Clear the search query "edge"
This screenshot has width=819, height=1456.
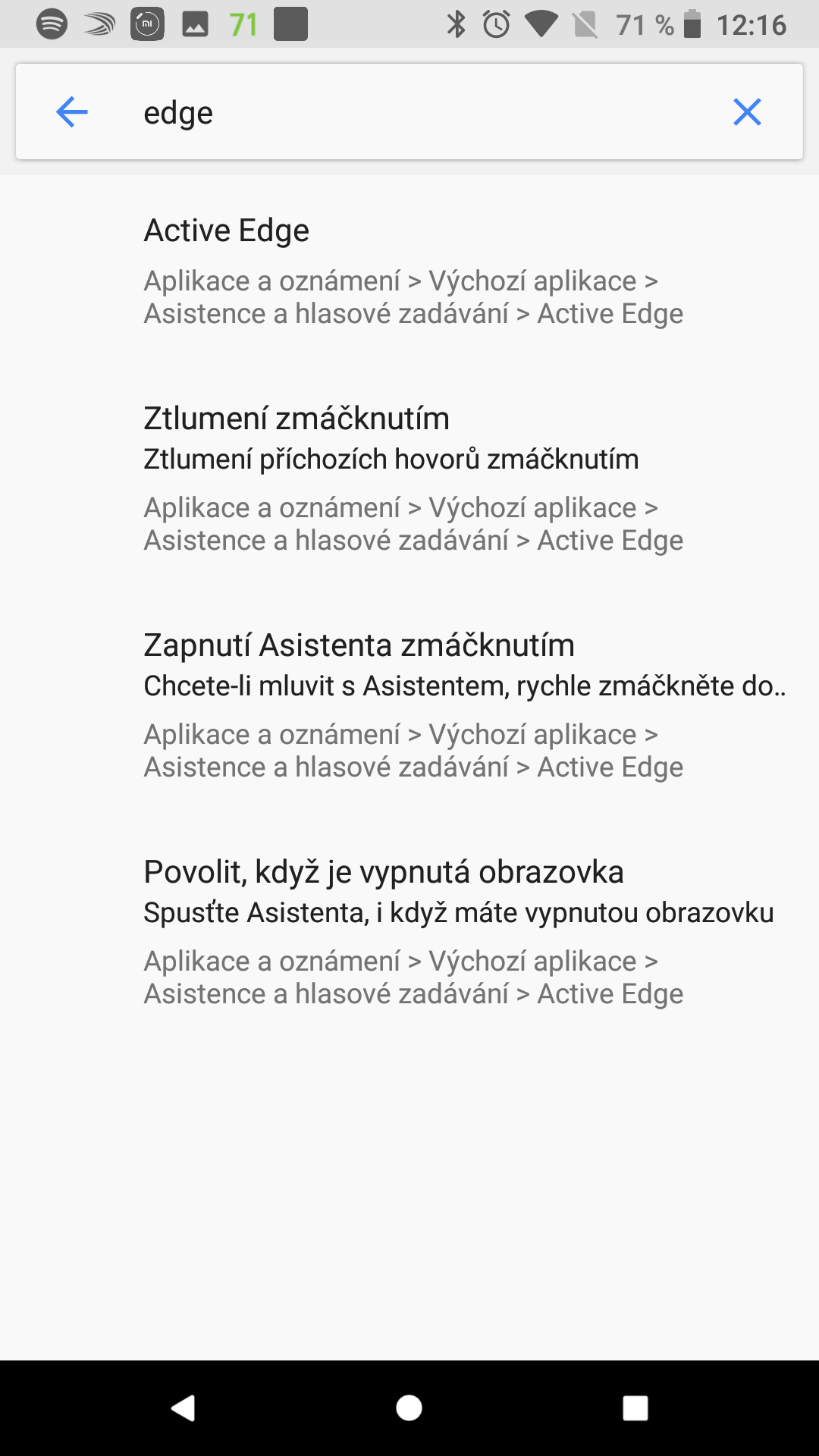[x=747, y=112]
